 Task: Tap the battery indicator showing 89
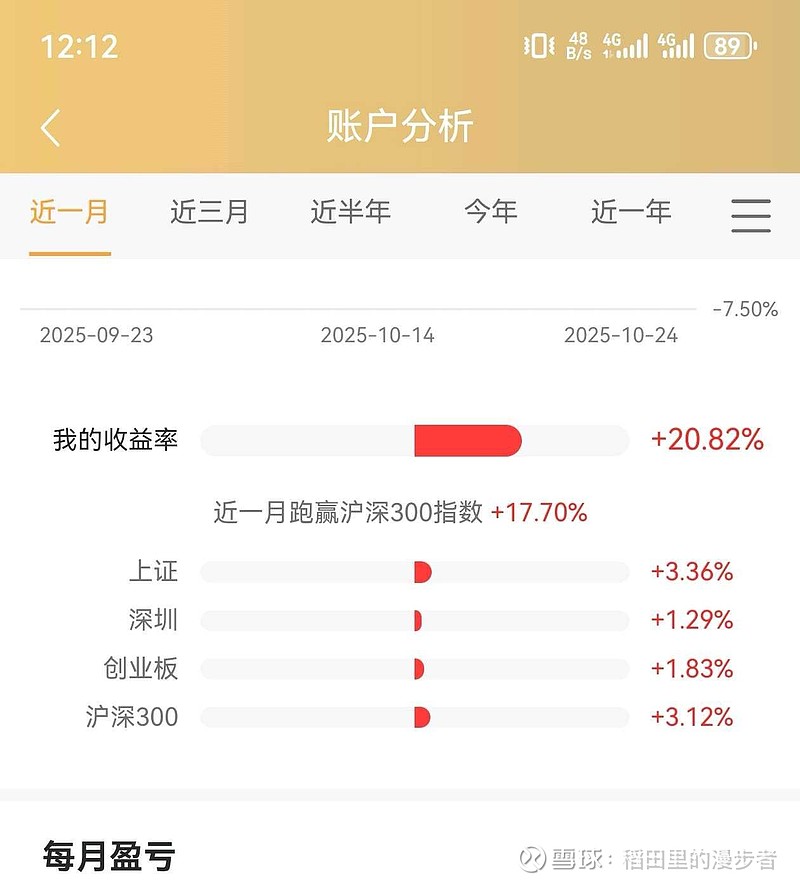coord(729,44)
